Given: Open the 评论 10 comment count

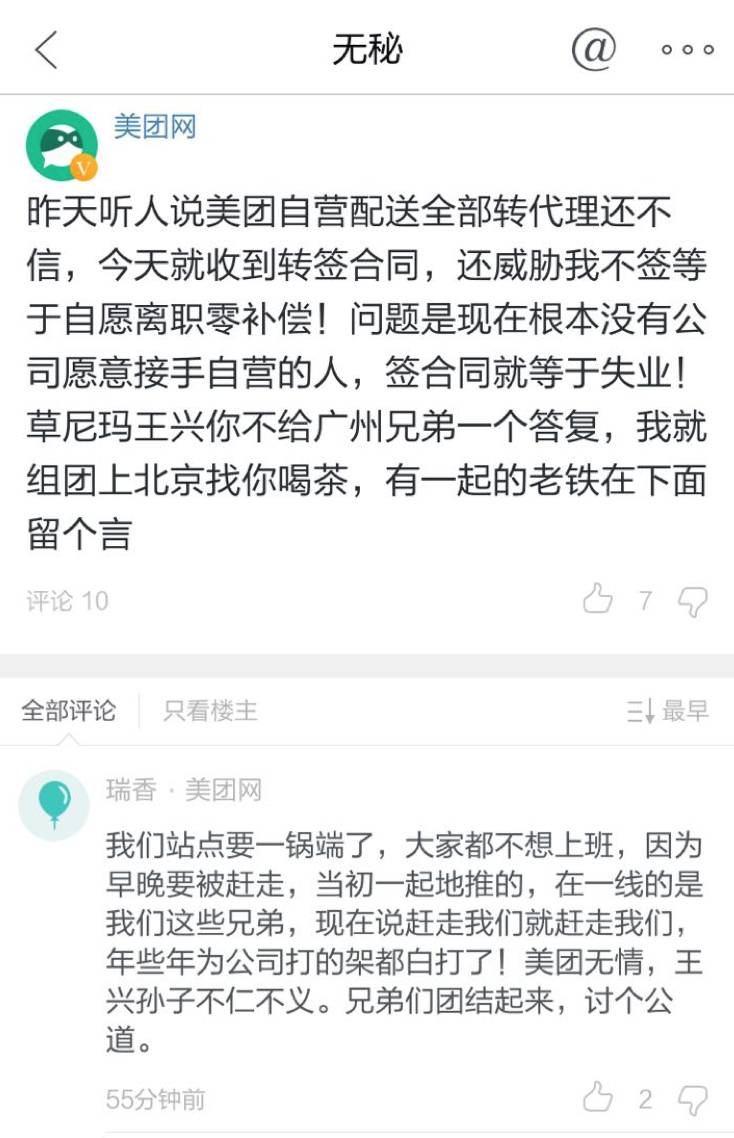Looking at the screenshot, I should pyautogui.click(x=67, y=601).
